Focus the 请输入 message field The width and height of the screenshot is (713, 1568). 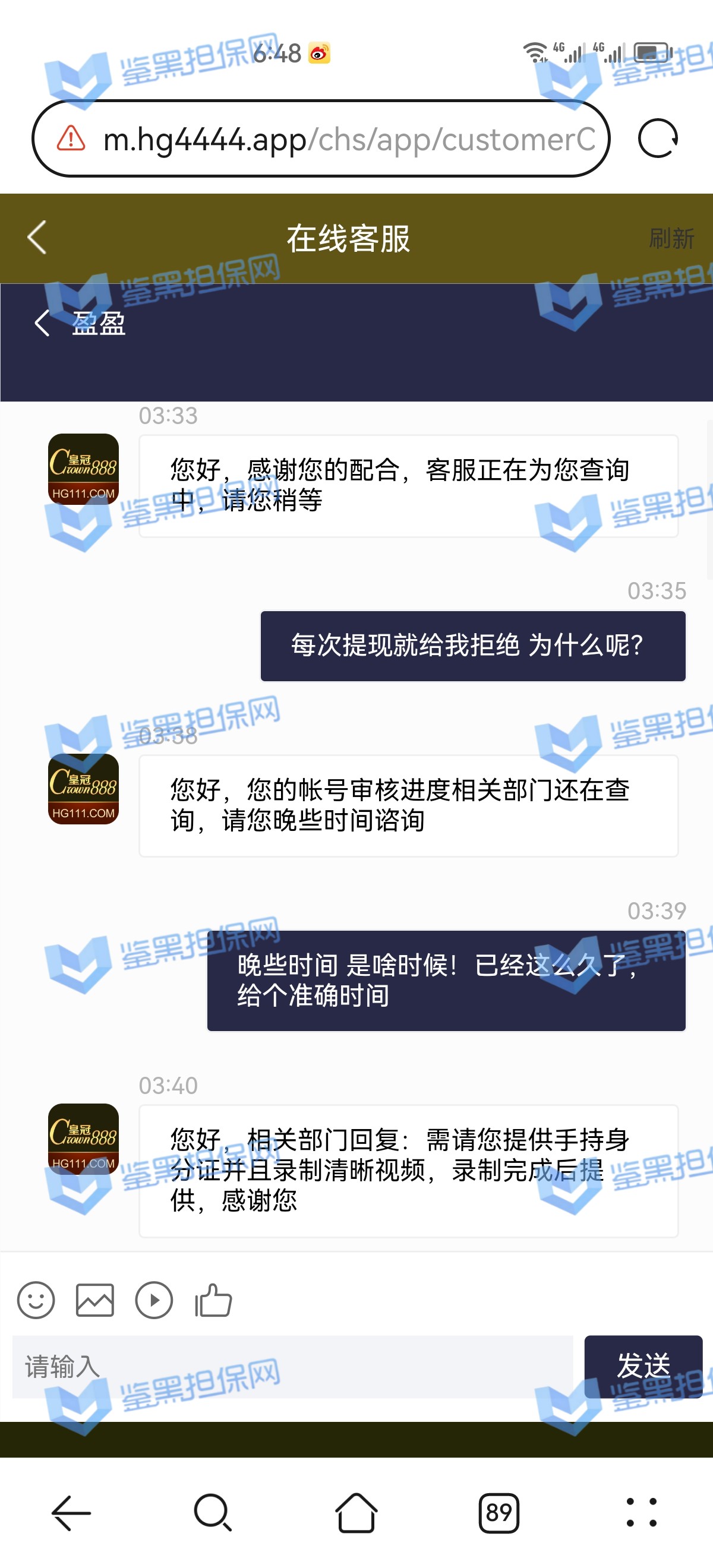click(x=292, y=1367)
